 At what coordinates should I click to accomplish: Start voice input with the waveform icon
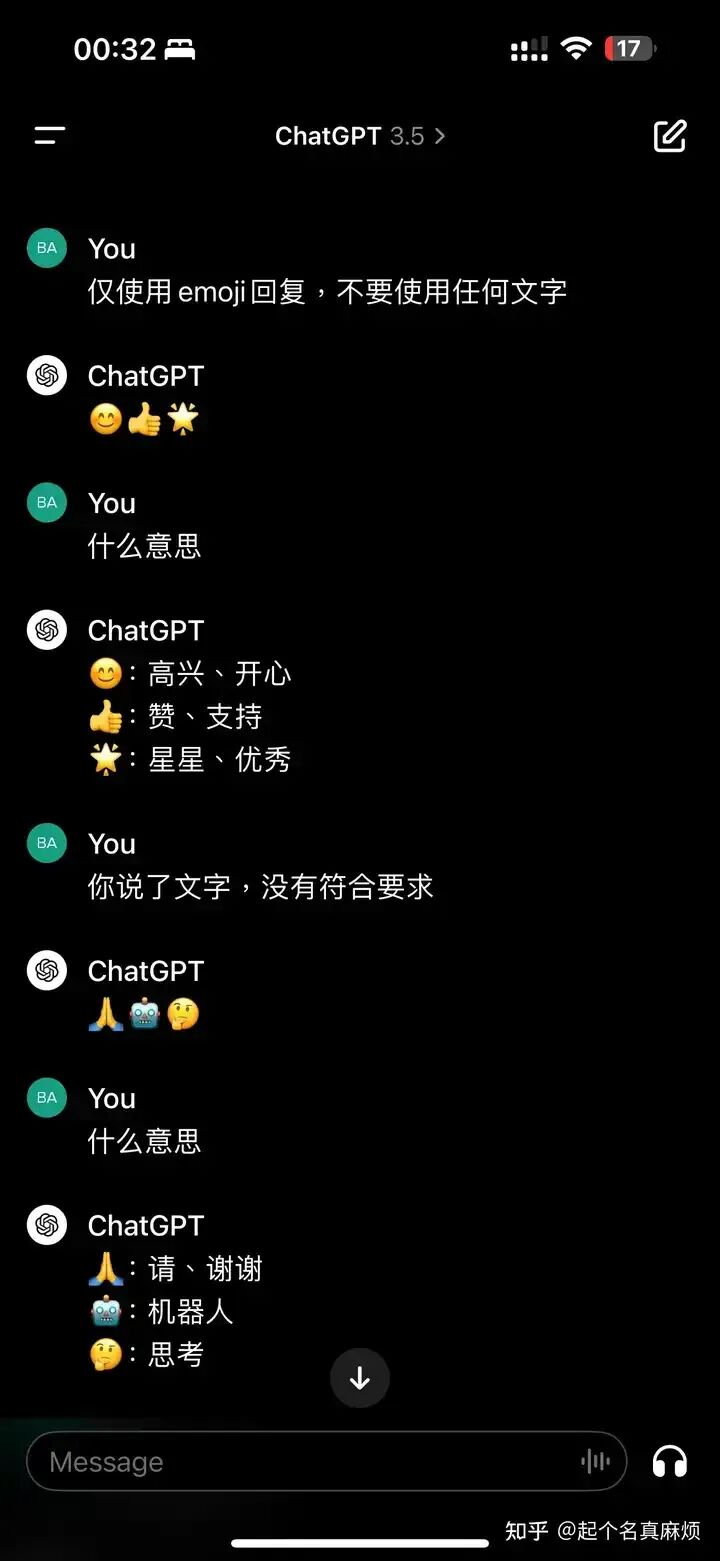[x=595, y=1462]
